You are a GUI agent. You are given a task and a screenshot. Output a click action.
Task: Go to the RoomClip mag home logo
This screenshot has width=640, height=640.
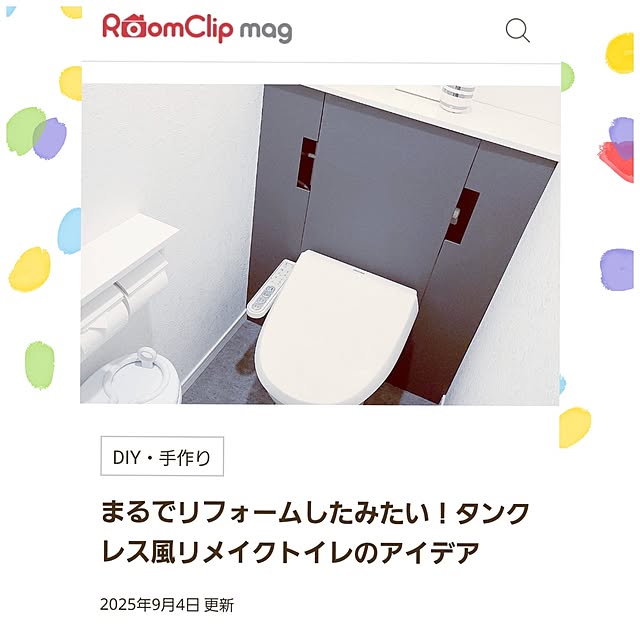(197, 28)
